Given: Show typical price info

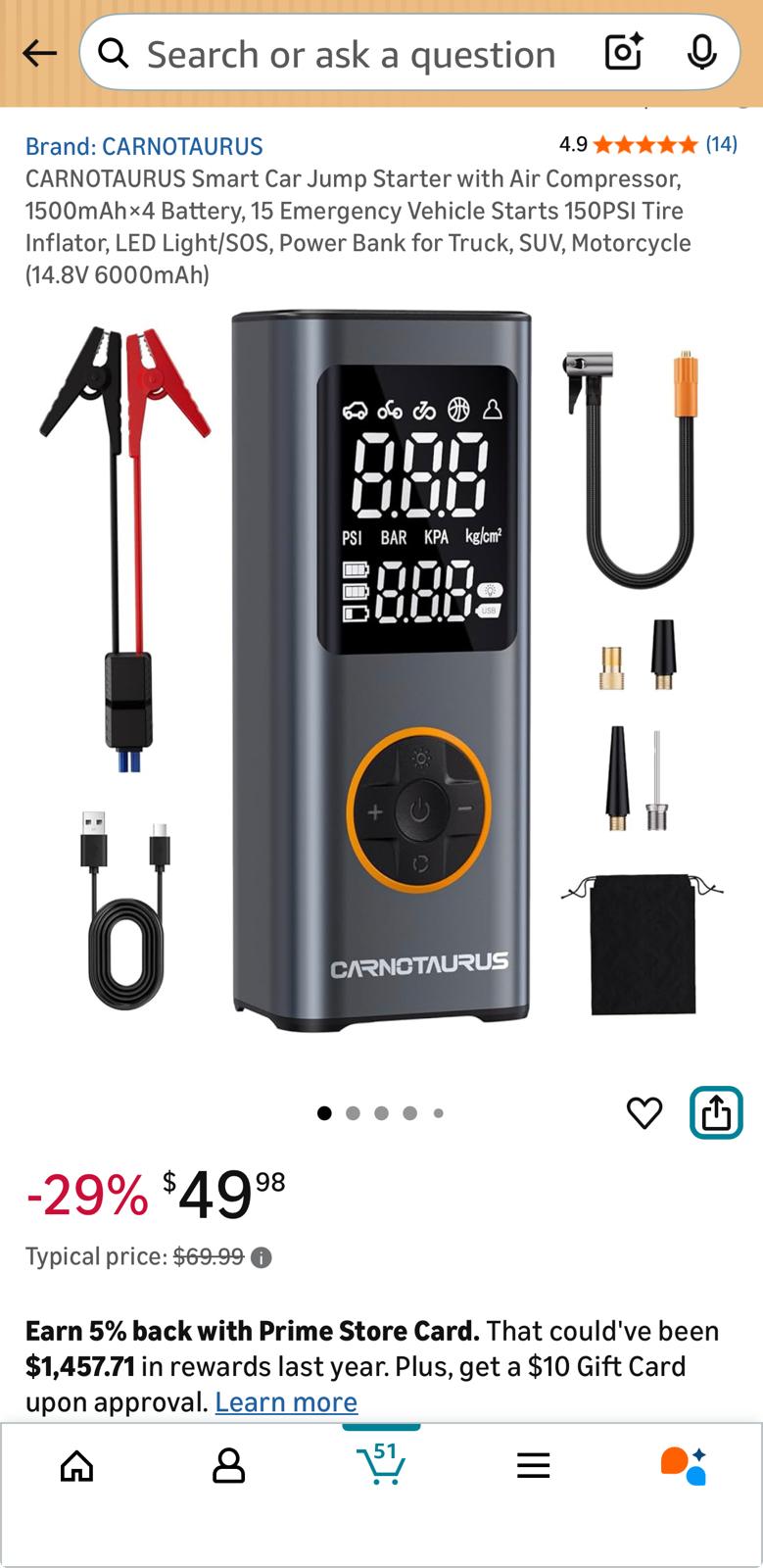Looking at the screenshot, I should click(x=261, y=1257).
